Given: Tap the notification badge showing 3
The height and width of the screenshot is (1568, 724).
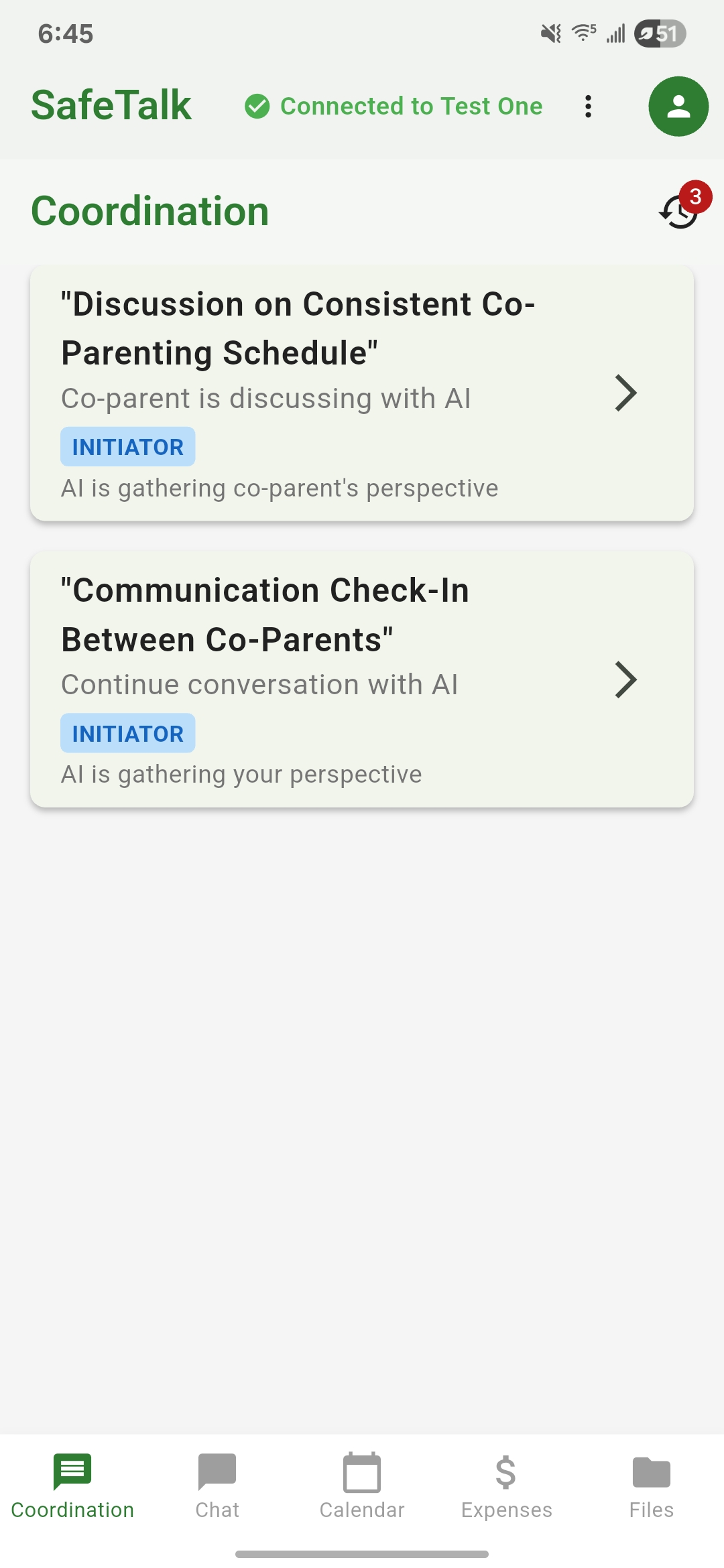Looking at the screenshot, I should 695,196.
